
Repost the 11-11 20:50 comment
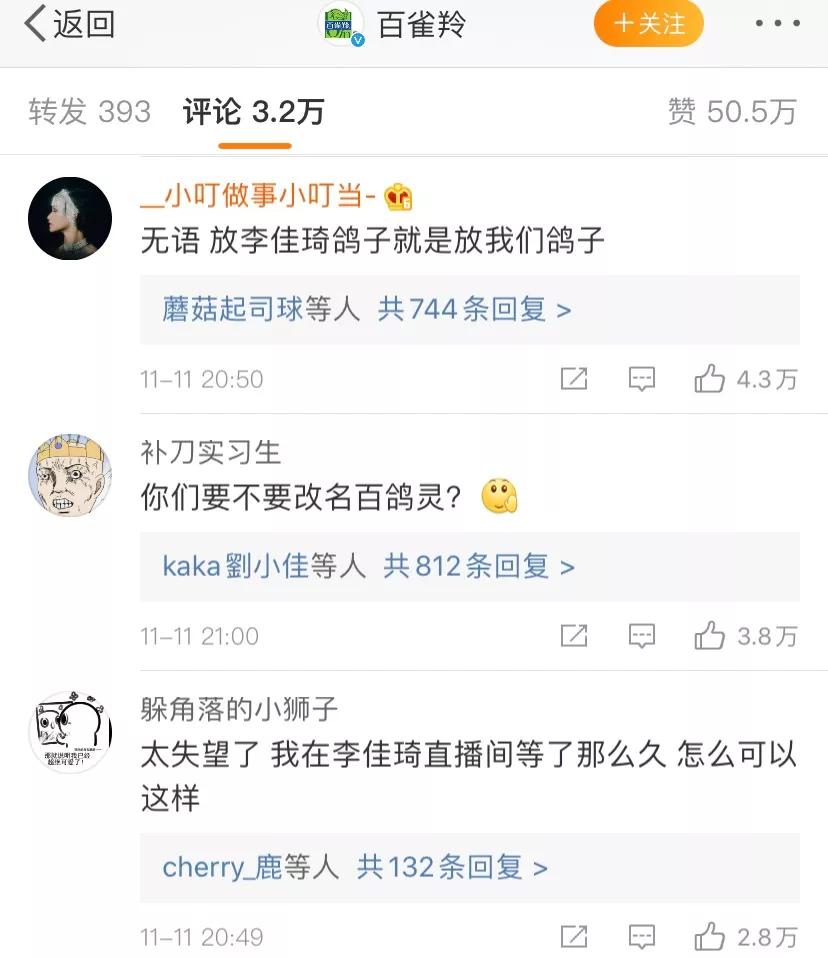[x=574, y=379]
